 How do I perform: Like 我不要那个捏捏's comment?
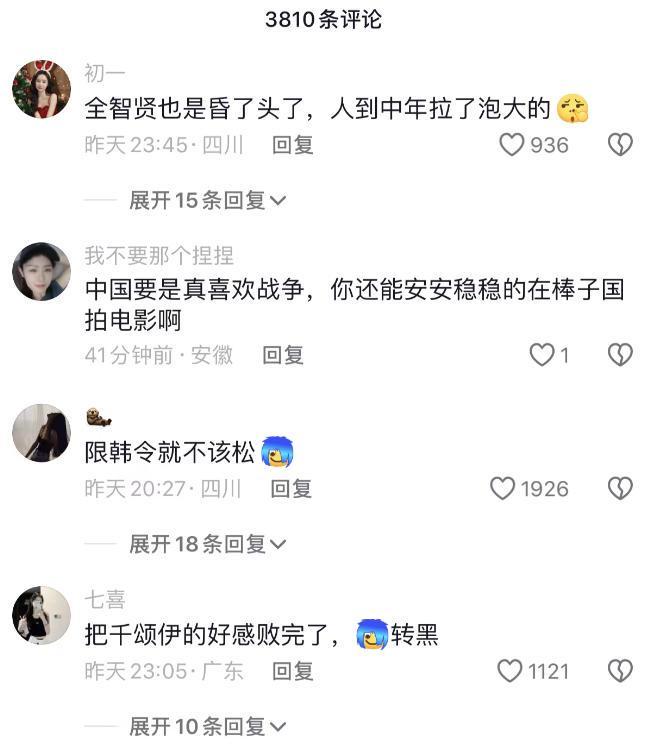[541, 355]
